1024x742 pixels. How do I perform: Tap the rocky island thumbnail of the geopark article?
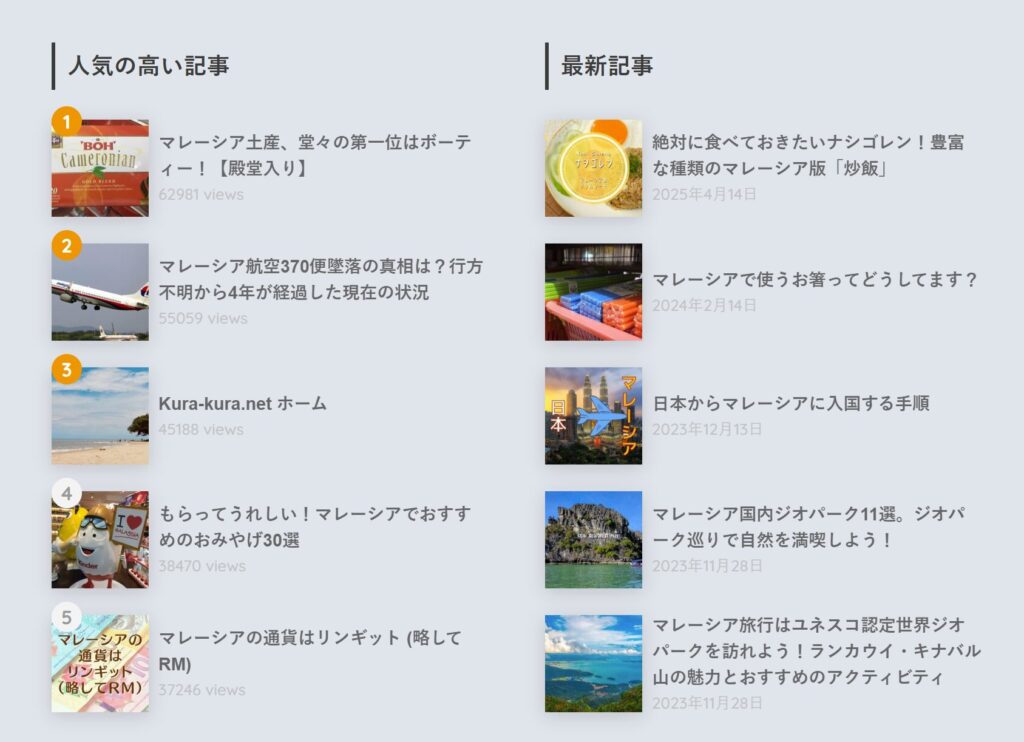coord(593,540)
